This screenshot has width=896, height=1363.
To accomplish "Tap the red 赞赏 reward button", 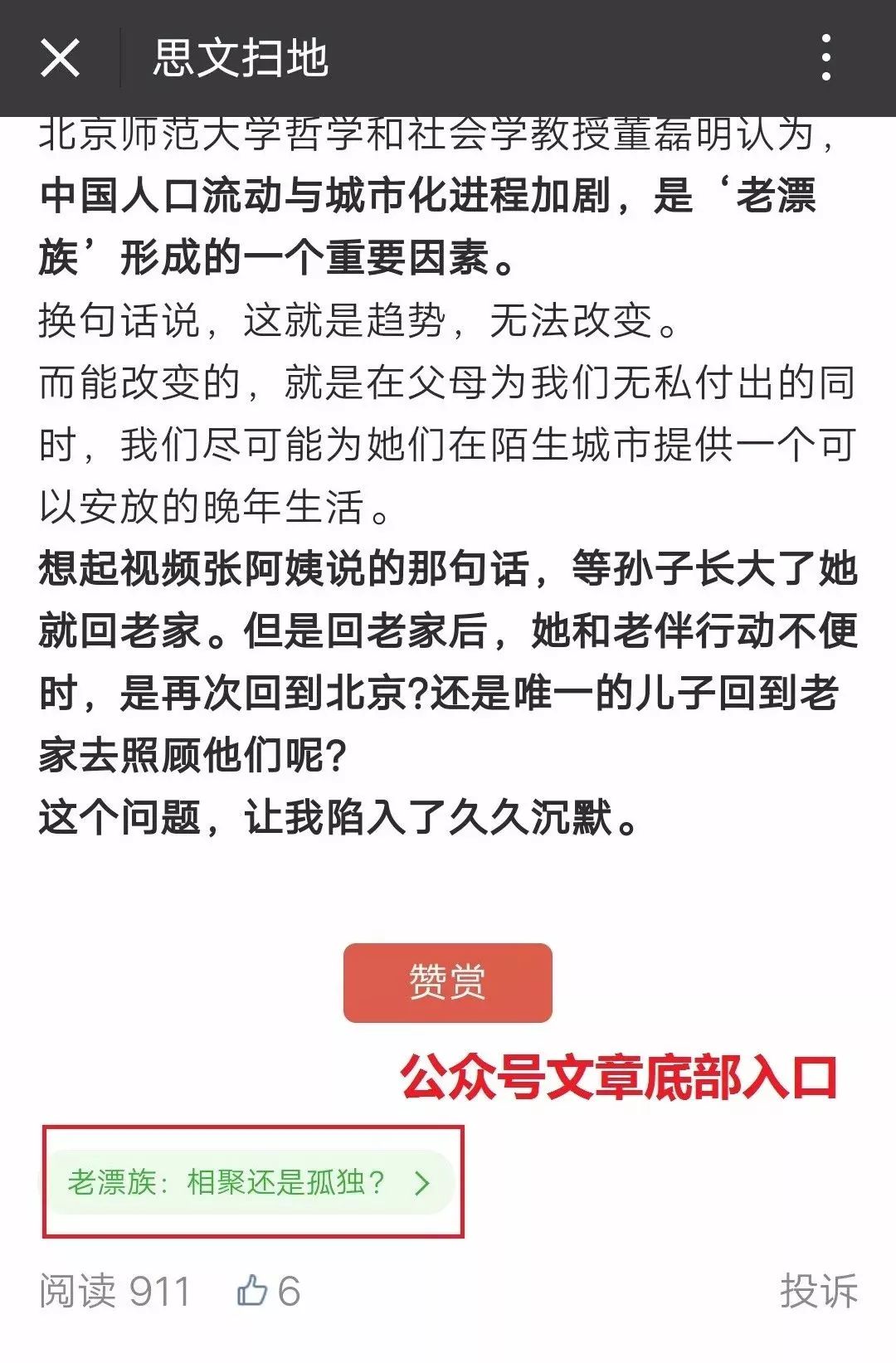I will [x=448, y=982].
